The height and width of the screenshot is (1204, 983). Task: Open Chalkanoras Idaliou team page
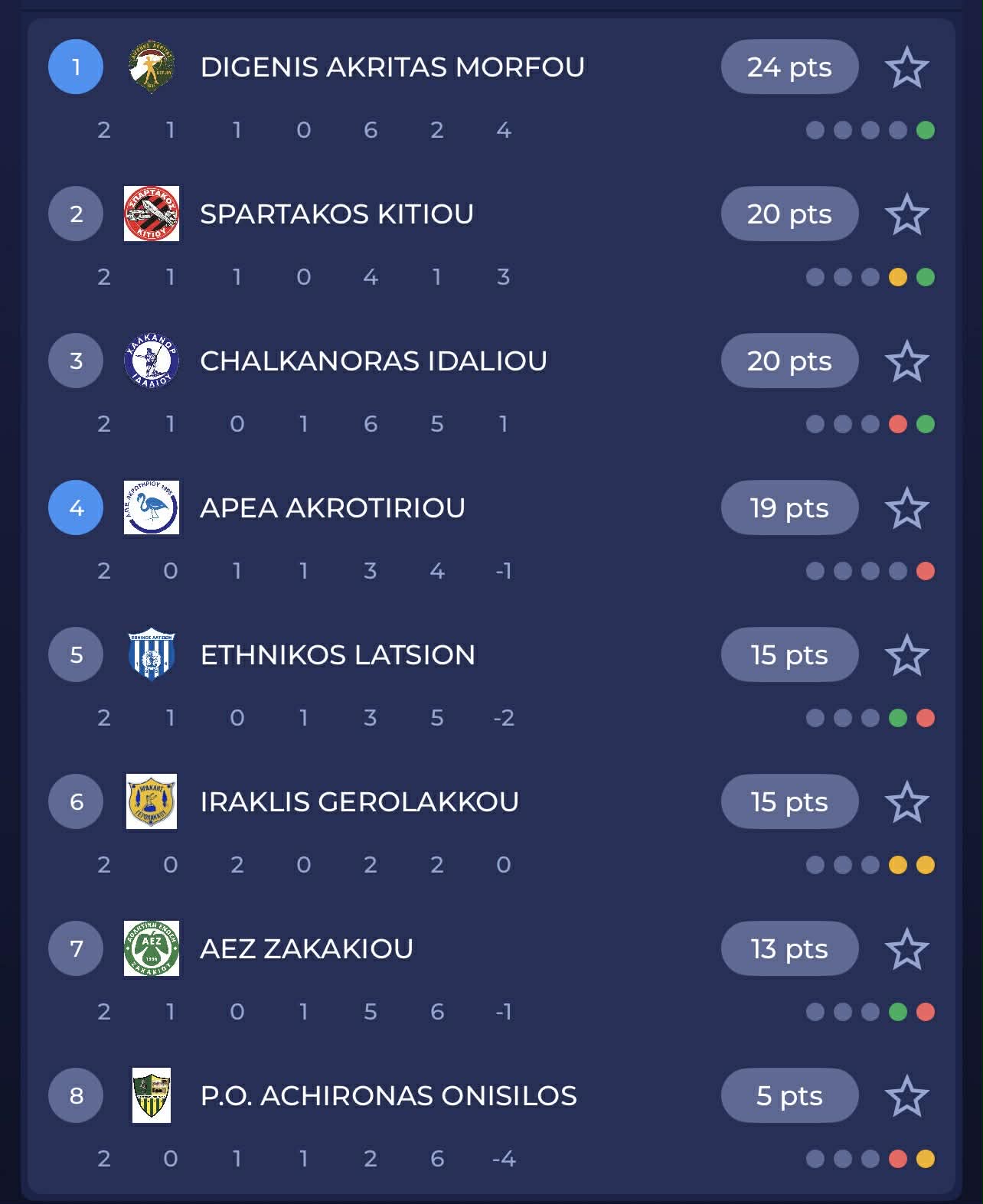click(373, 361)
